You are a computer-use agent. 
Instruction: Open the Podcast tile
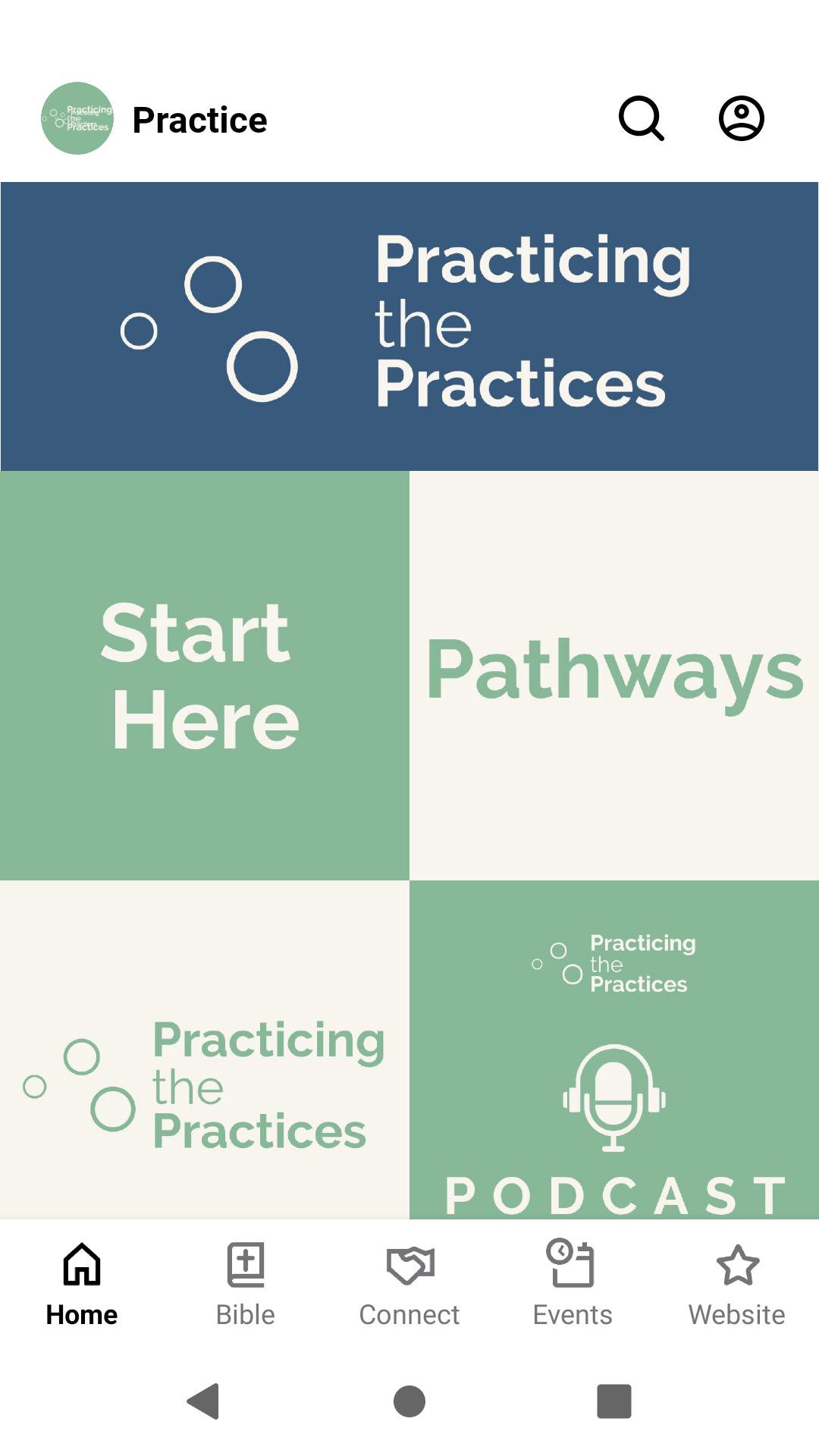tap(614, 1050)
